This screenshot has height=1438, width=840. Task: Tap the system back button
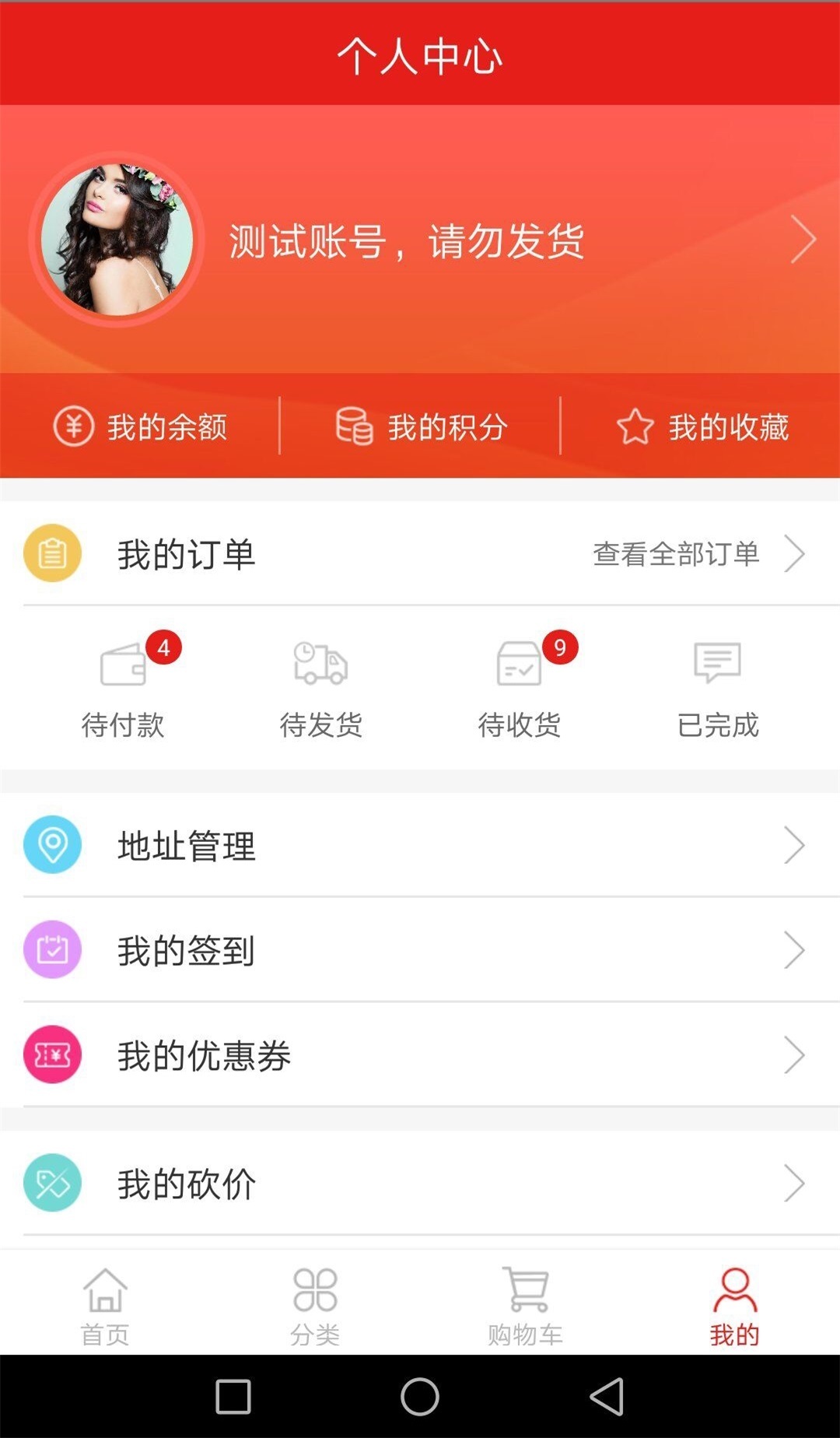607,1397
